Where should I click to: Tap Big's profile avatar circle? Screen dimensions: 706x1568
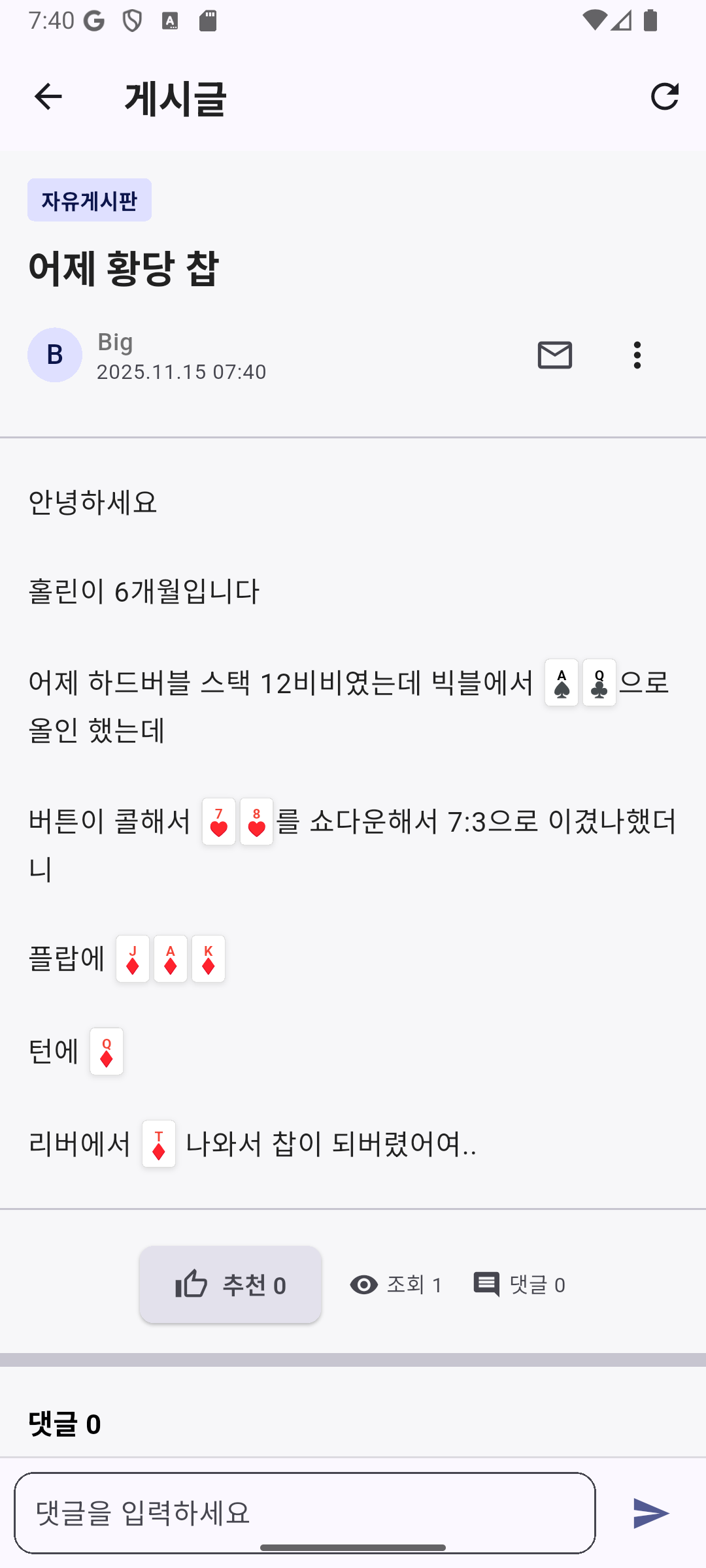tap(55, 355)
